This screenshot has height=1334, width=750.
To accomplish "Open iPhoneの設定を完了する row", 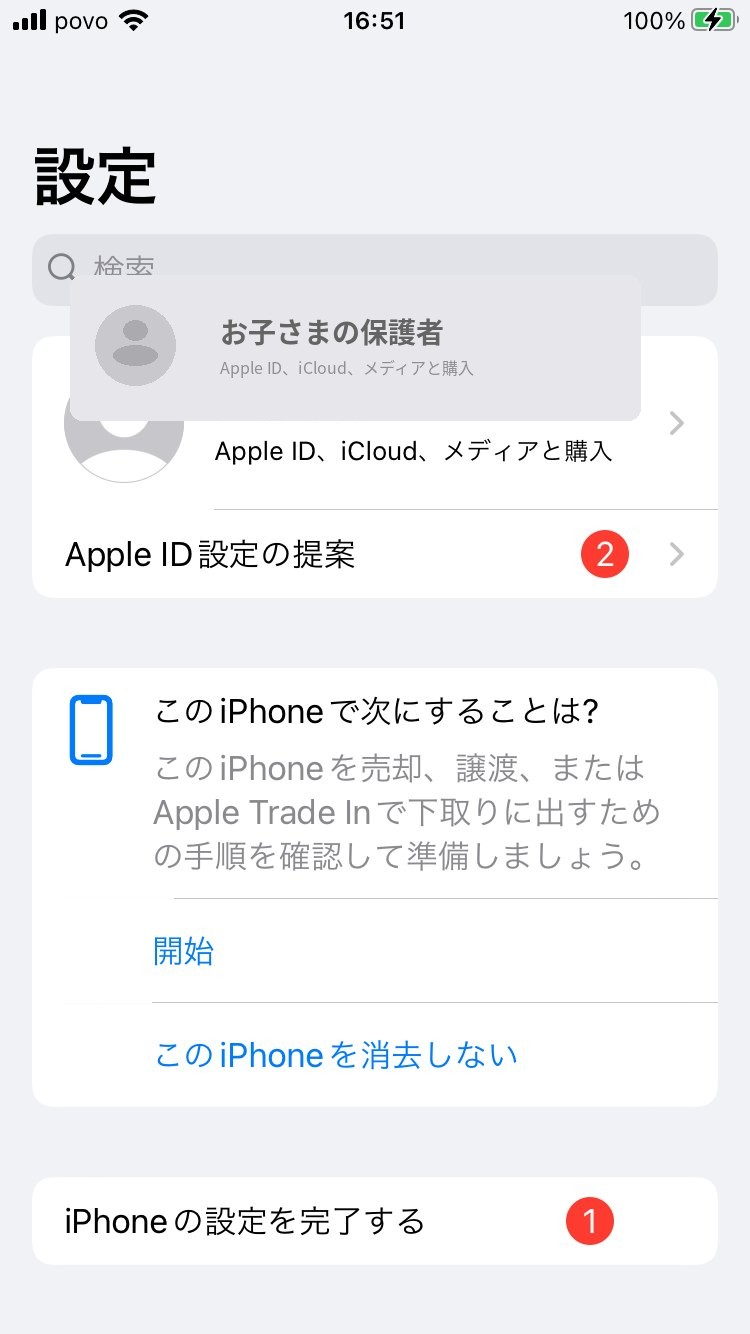I will point(243,1220).
